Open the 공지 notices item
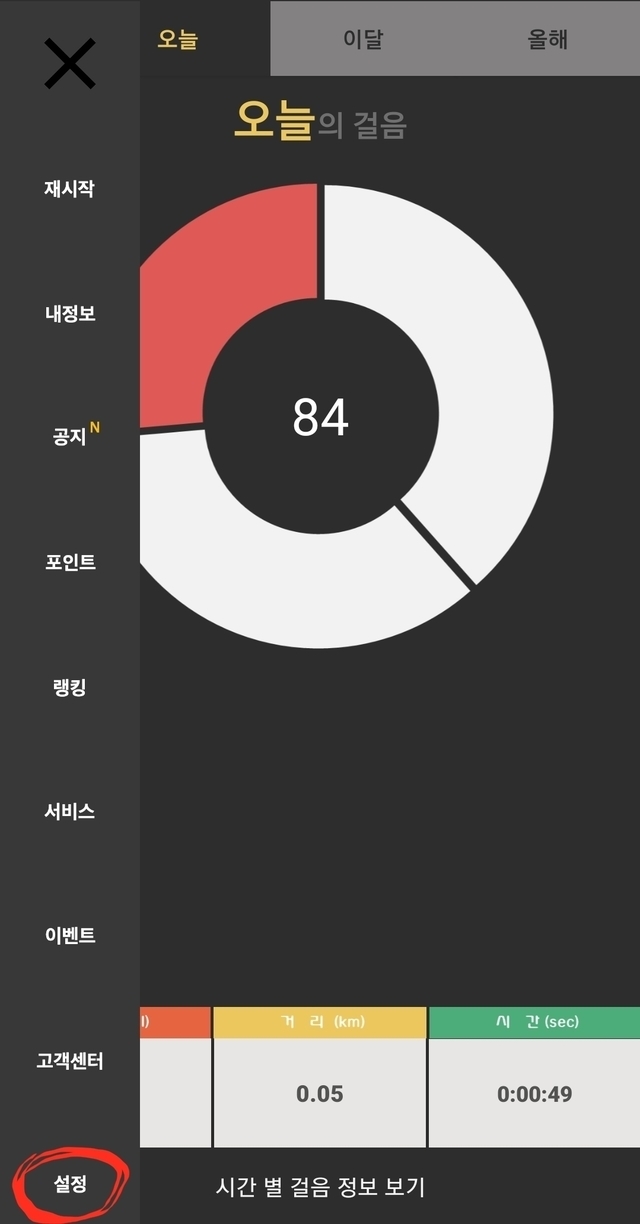 (70, 437)
